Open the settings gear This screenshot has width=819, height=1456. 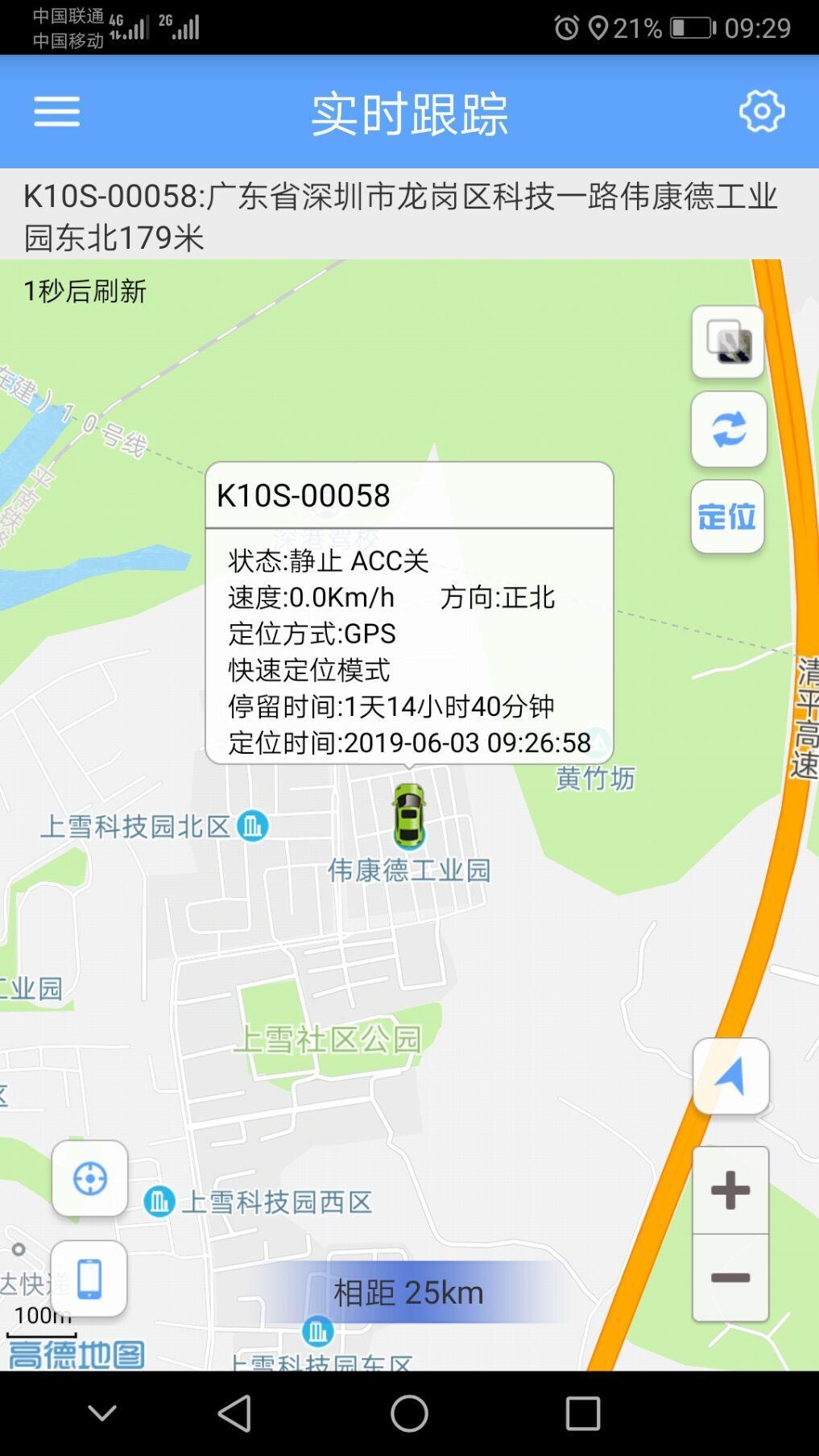[761, 111]
